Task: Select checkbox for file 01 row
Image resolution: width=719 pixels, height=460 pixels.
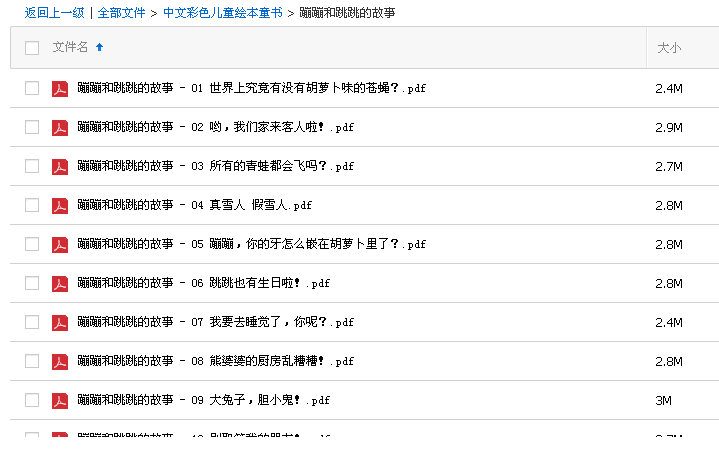Action: coord(32,88)
